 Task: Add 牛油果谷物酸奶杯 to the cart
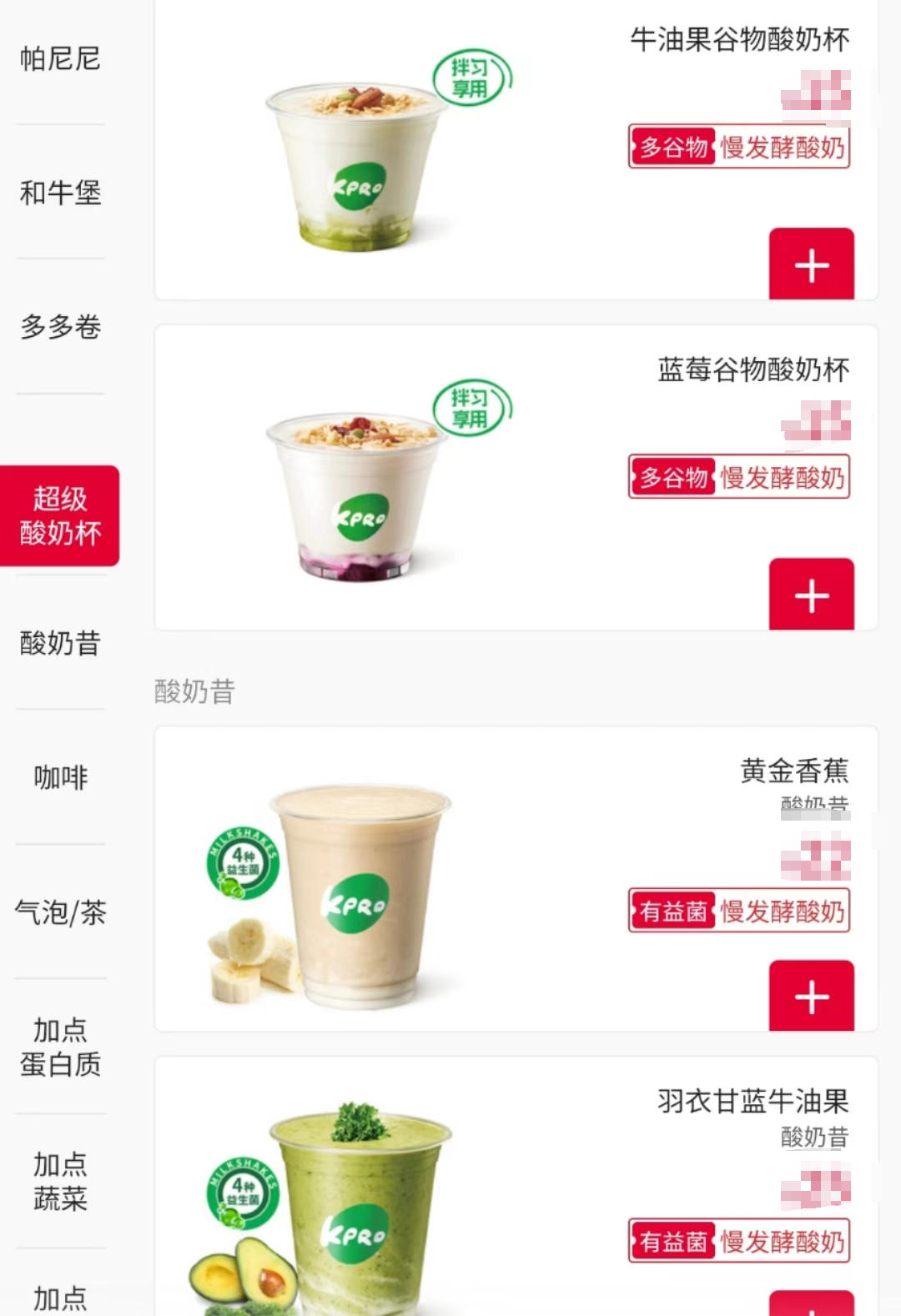pos(811,265)
